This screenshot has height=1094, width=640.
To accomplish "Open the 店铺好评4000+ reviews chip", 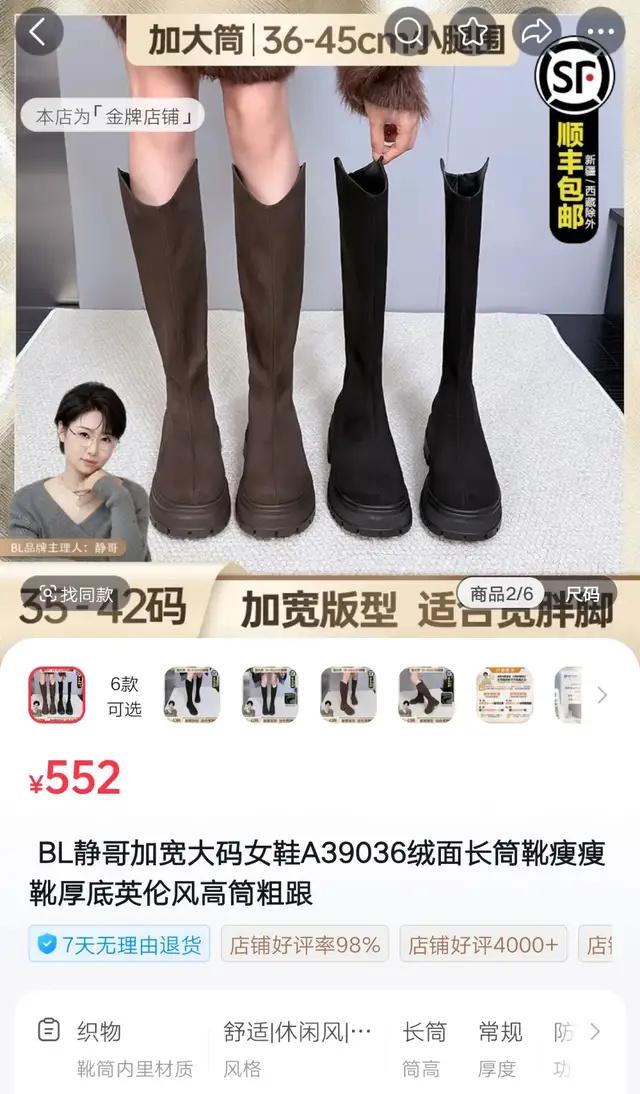I will point(483,944).
